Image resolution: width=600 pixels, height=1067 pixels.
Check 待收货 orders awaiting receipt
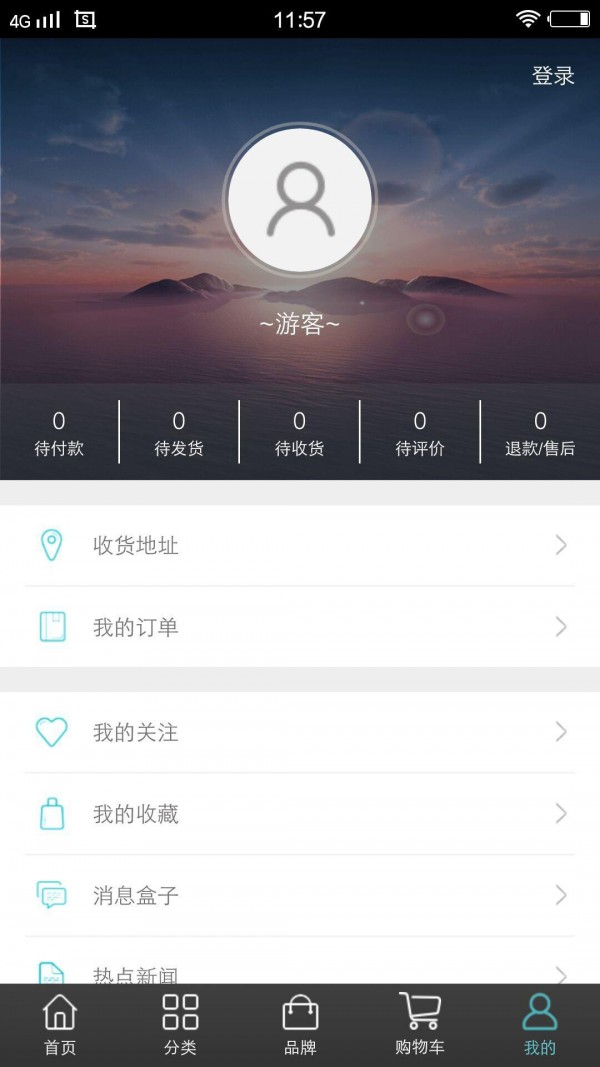299,433
